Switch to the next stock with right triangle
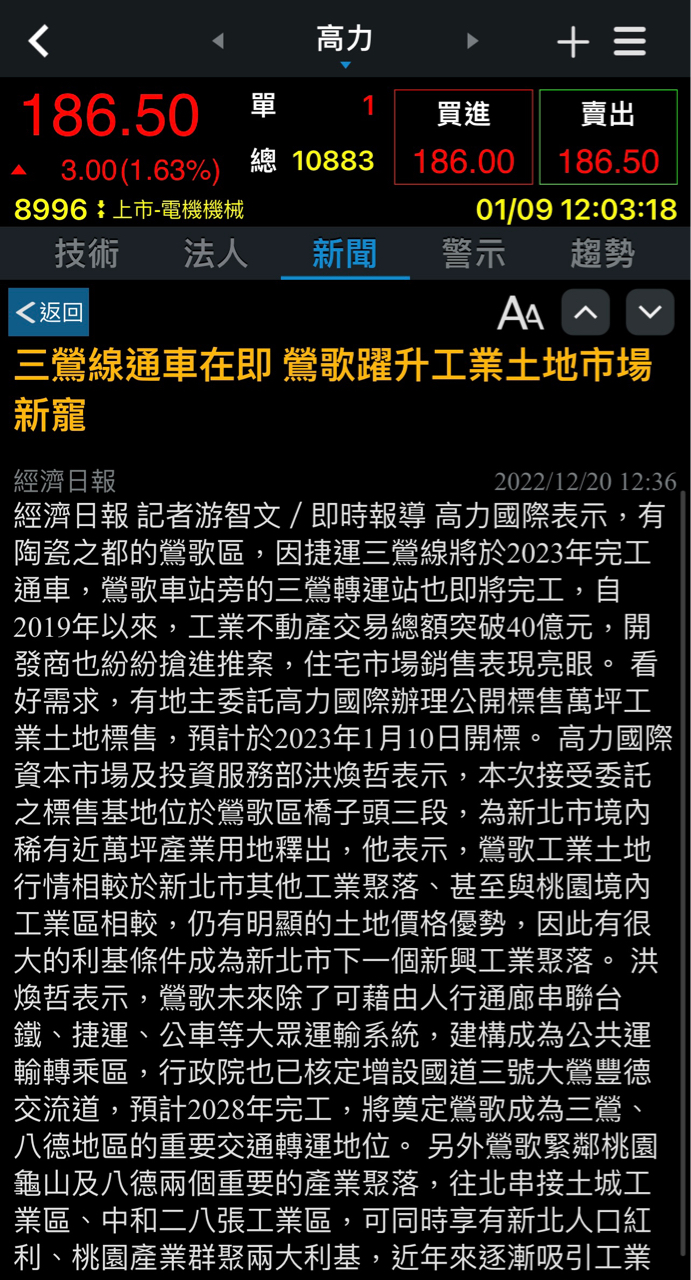The height and width of the screenshot is (1280, 691). (x=472, y=41)
